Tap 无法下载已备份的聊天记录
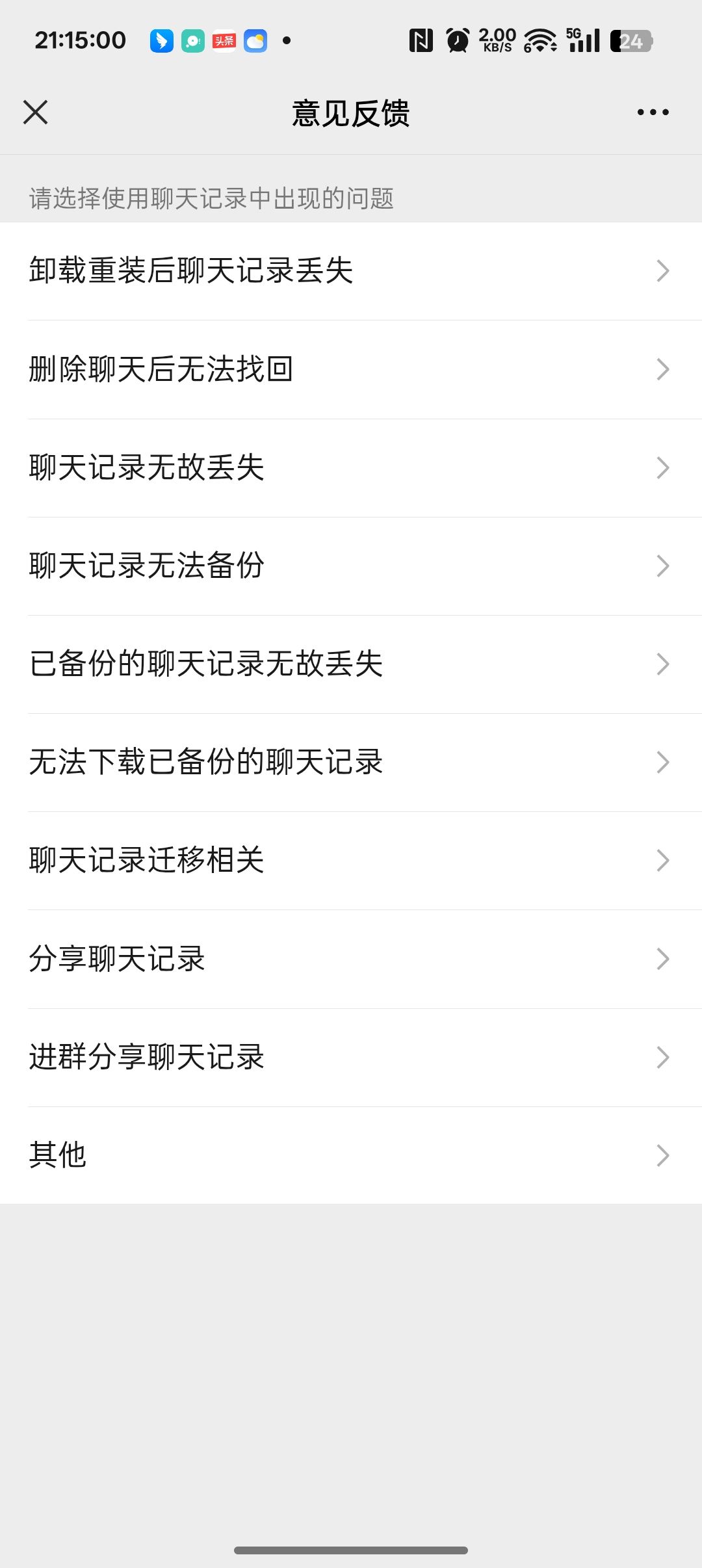This screenshot has height=1568, width=702. pyautogui.click(x=351, y=762)
